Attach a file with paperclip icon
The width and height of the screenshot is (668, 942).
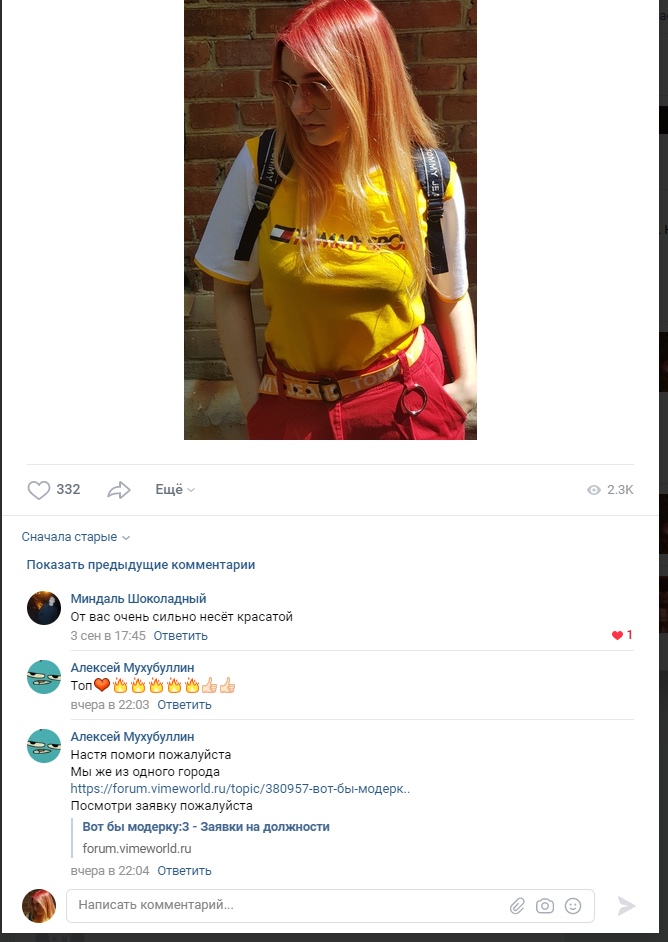517,906
